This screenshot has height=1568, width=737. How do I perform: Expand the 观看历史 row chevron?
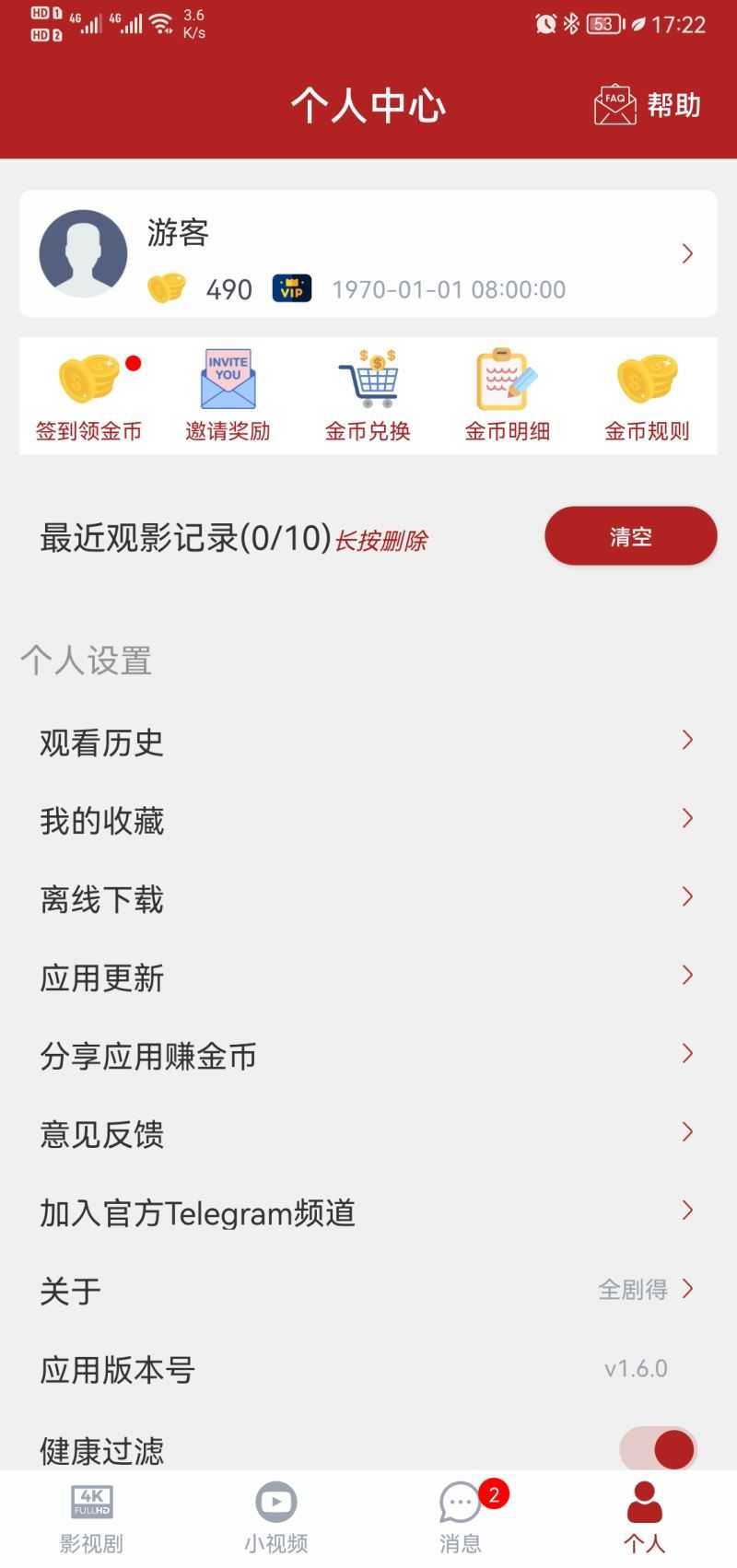coord(687,740)
